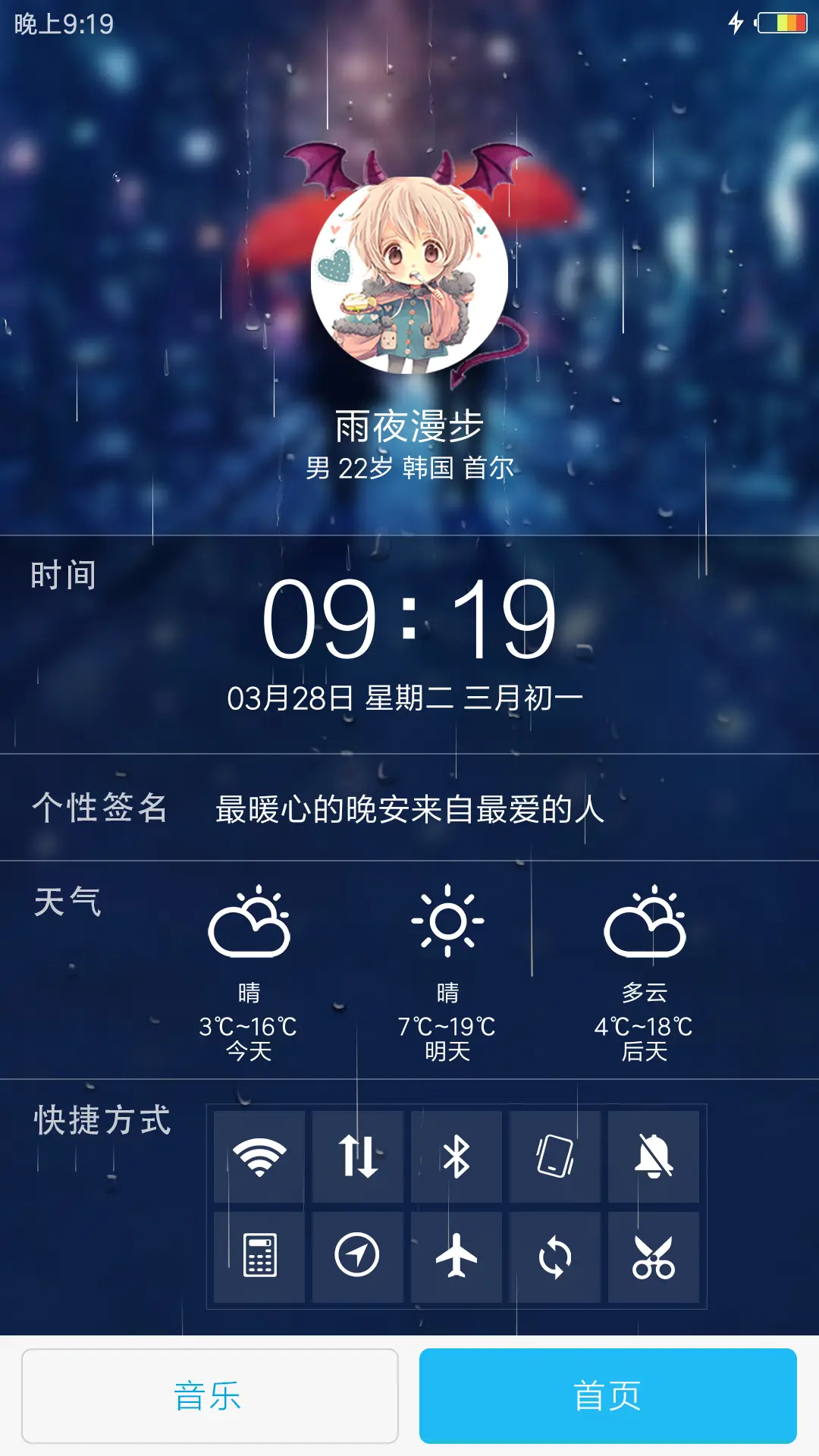Tap the mobile data arrows icon
The width and height of the screenshot is (819, 1456).
(x=357, y=1157)
